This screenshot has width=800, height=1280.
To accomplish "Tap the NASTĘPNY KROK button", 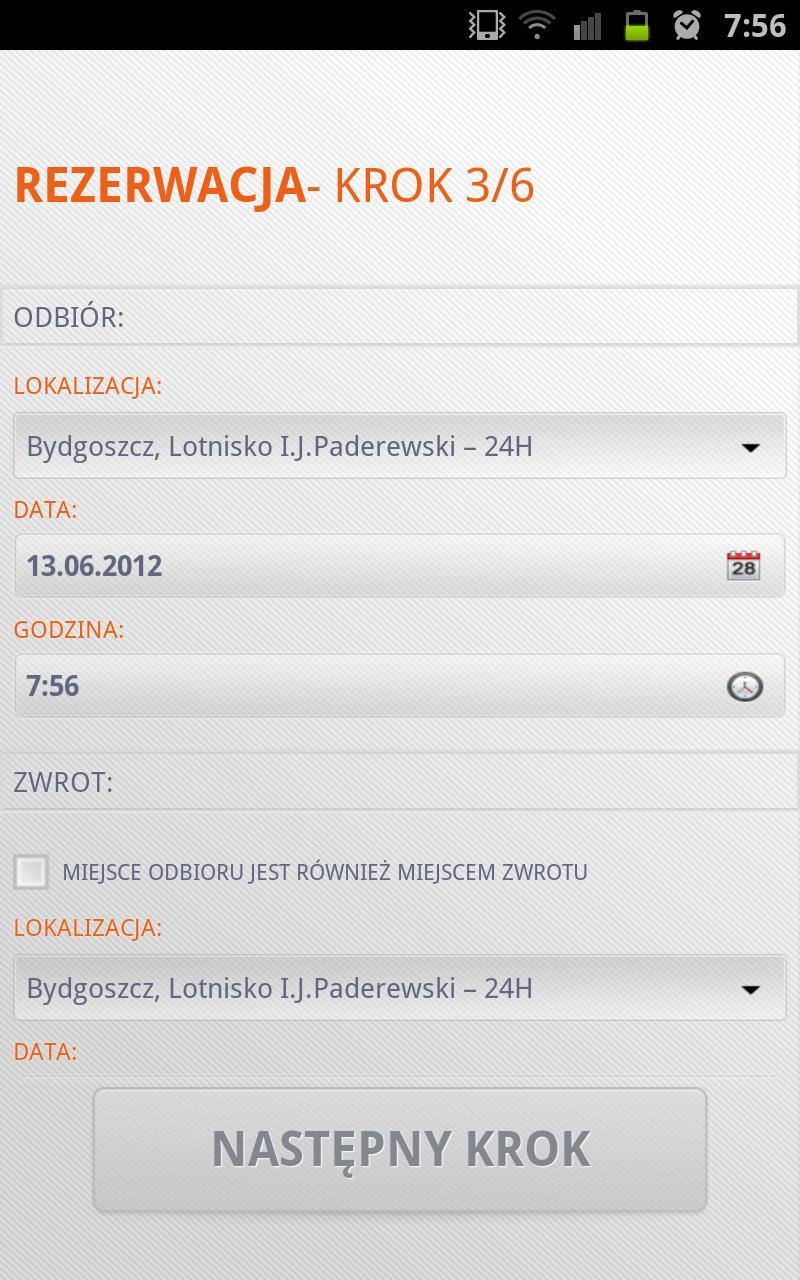I will click(x=400, y=1149).
